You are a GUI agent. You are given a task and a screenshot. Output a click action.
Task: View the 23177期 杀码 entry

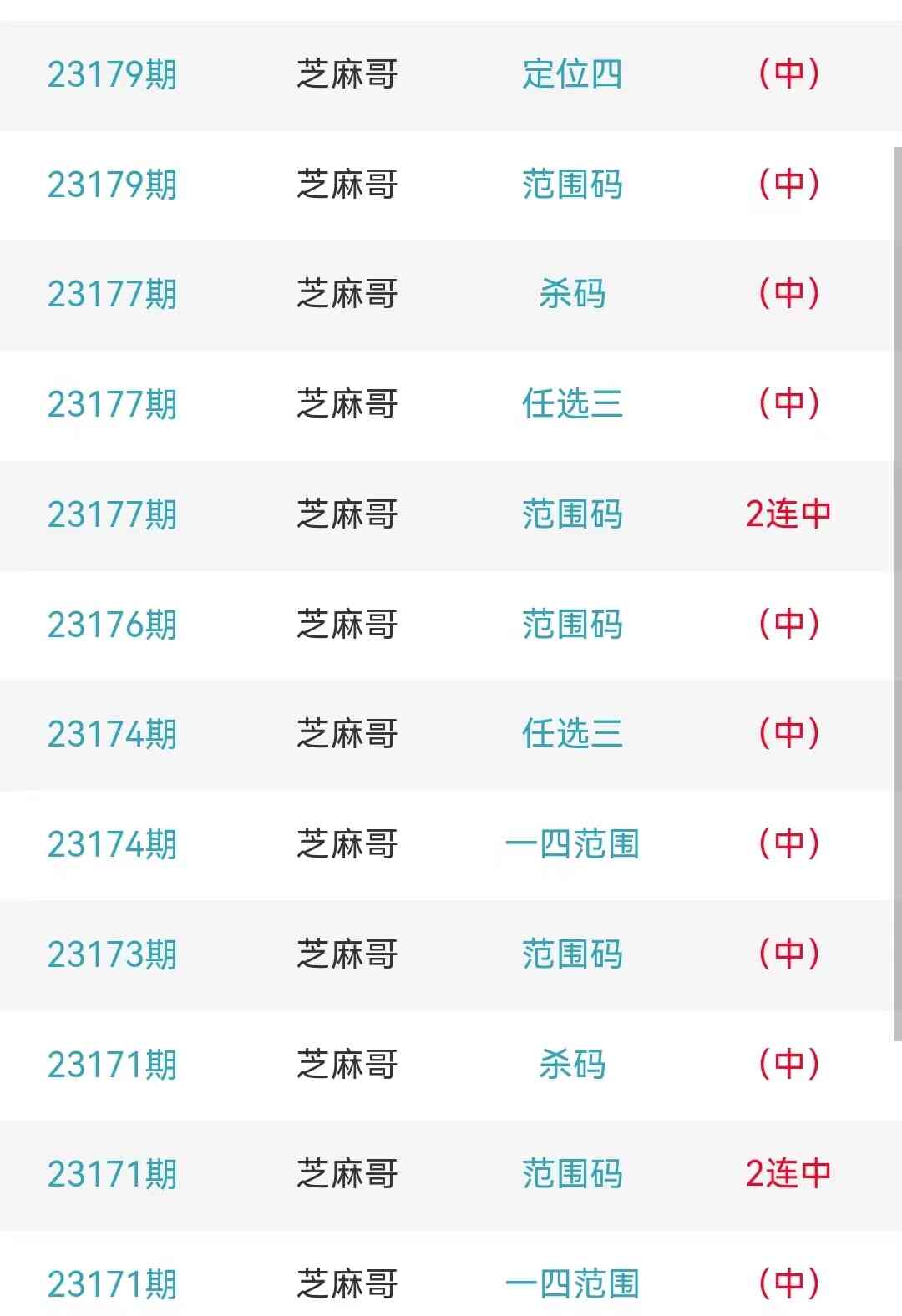pyautogui.click(x=572, y=294)
